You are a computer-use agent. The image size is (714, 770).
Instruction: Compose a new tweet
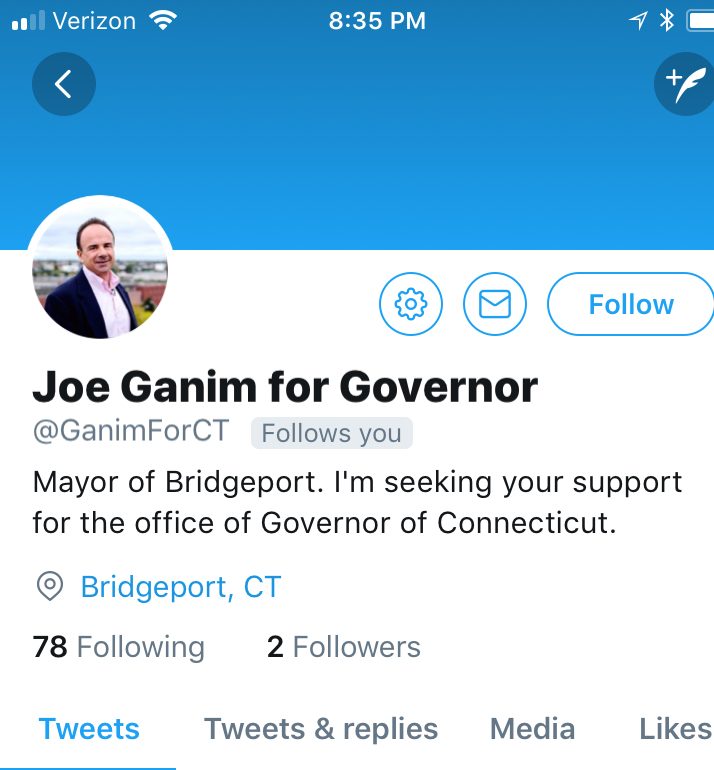click(x=685, y=84)
